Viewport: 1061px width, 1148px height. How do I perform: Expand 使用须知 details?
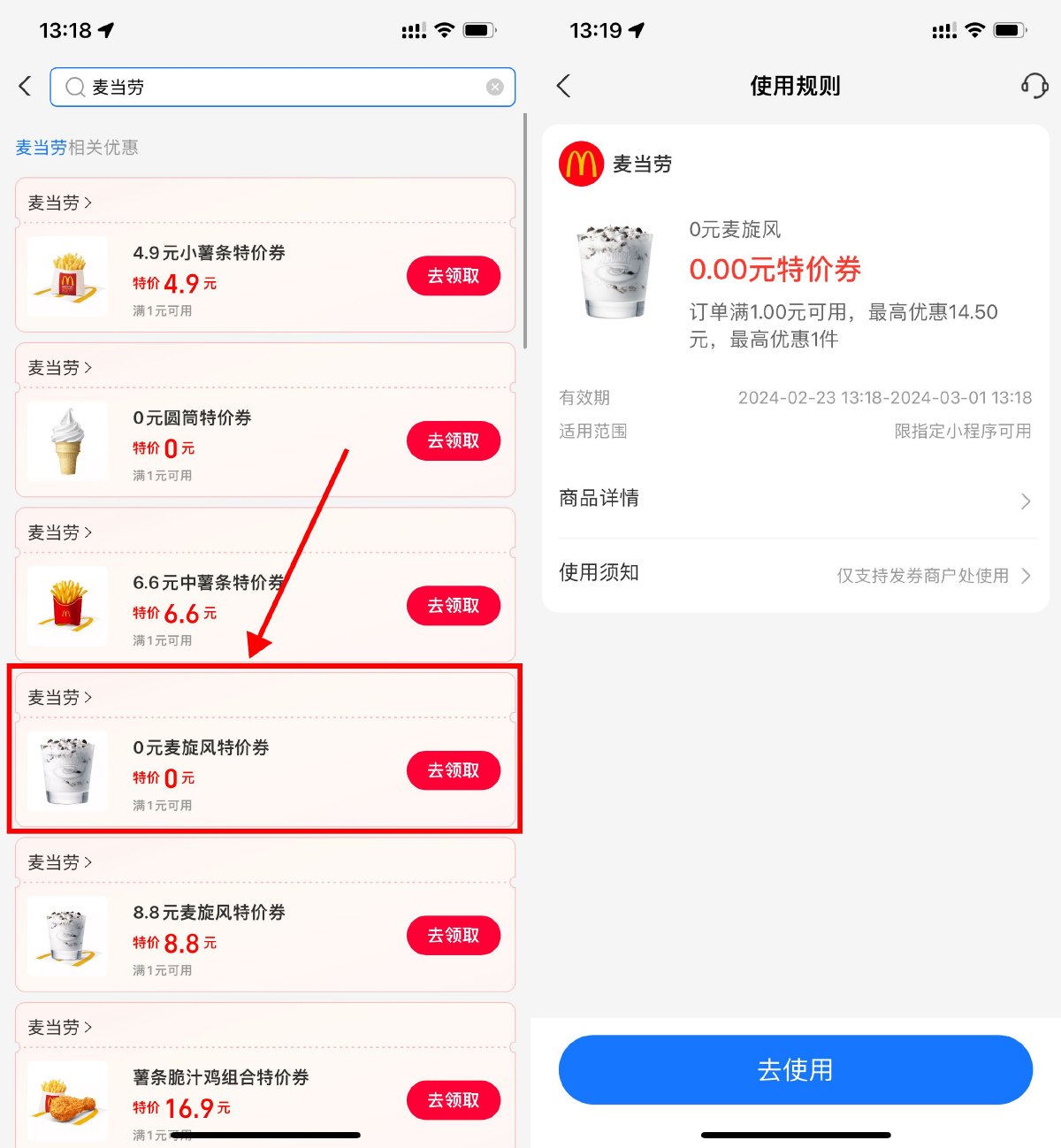(x=1025, y=575)
